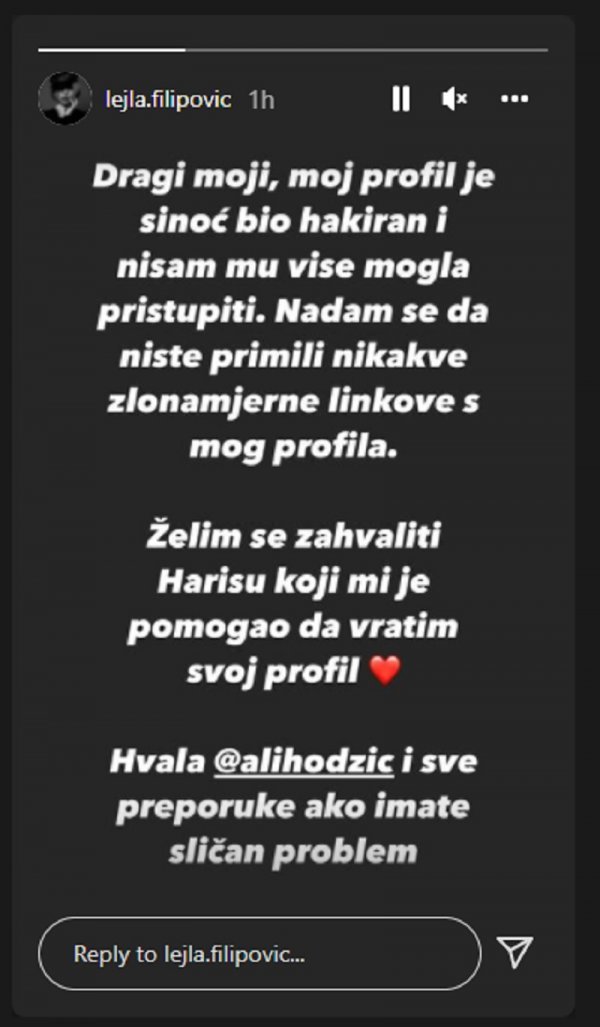Open lejla.filipovic profile avatar
This screenshot has width=600, height=1027.
point(64,99)
